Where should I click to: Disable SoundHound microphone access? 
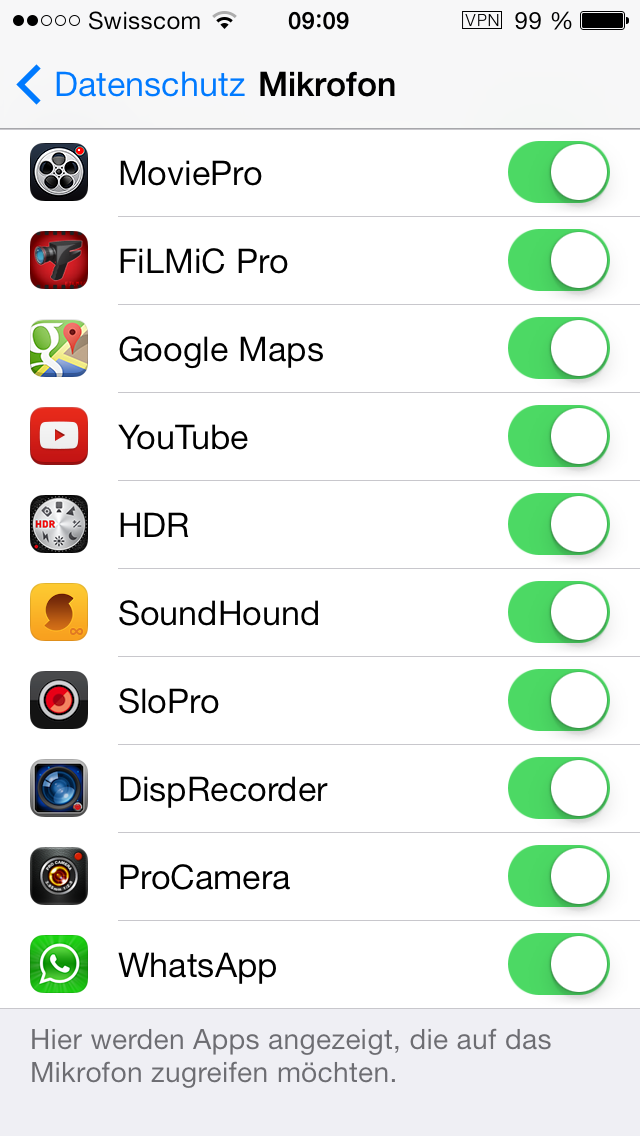click(559, 612)
